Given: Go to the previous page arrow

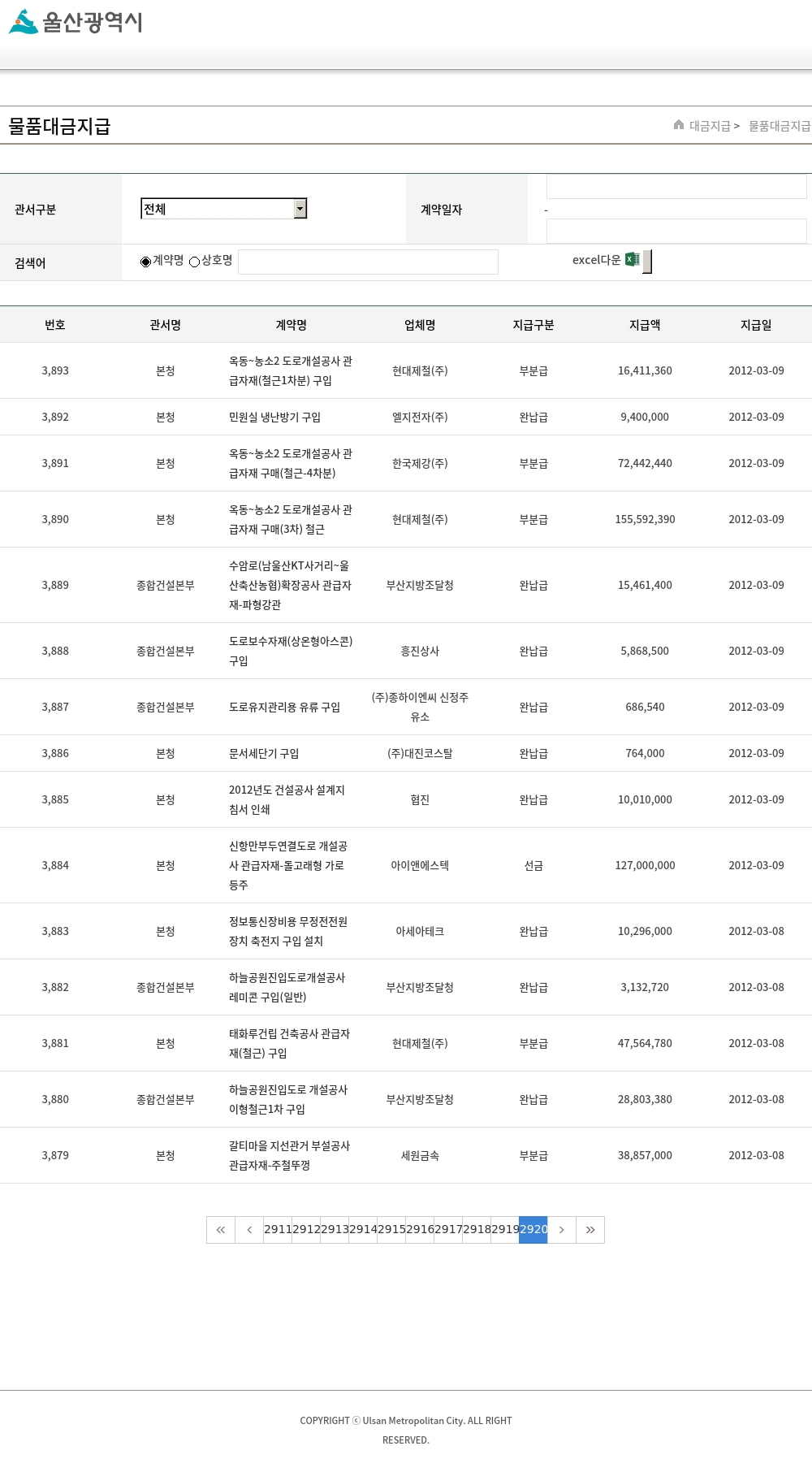Looking at the screenshot, I should coord(249,1230).
